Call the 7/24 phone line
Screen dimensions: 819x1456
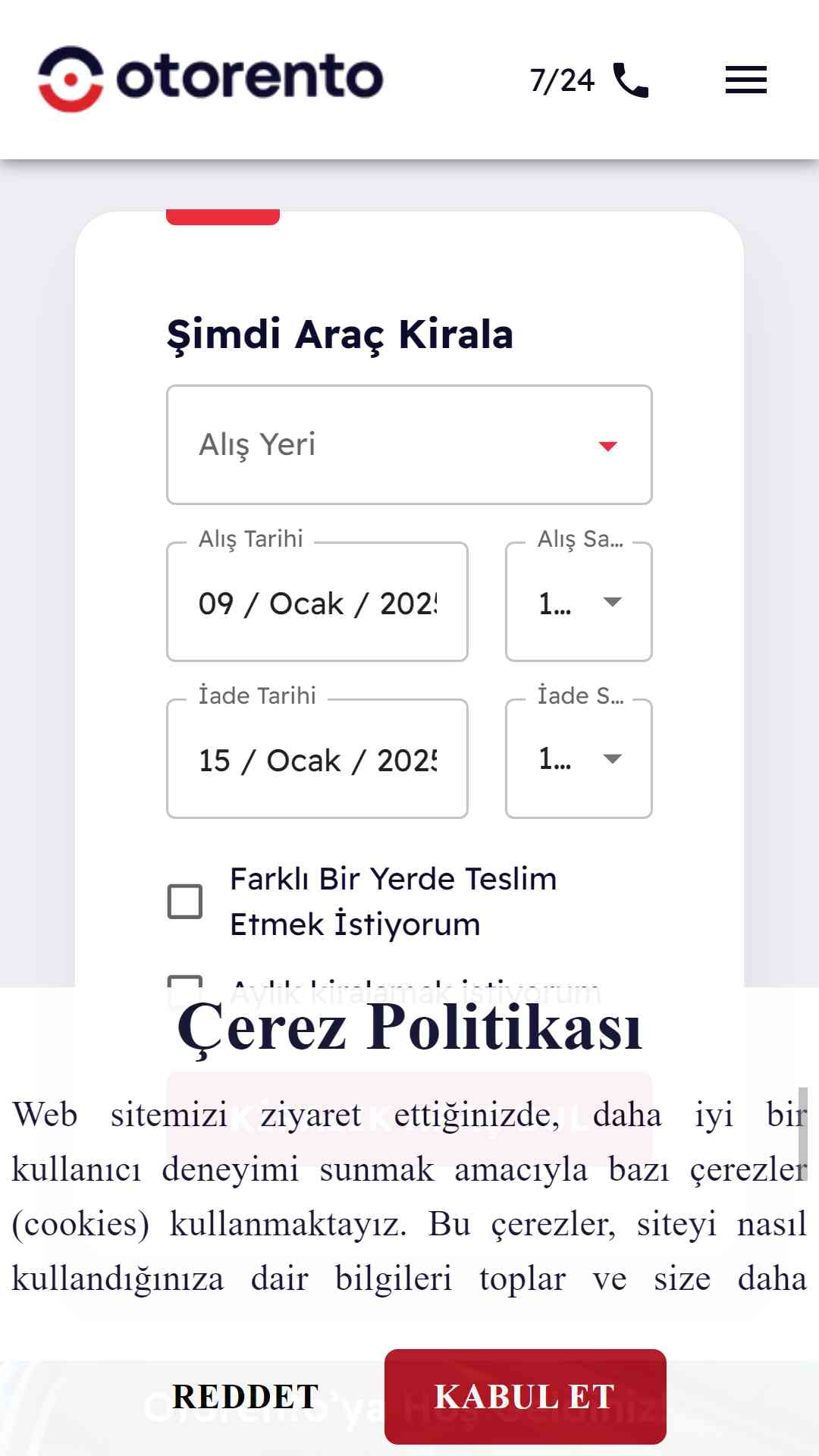(x=589, y=80)
